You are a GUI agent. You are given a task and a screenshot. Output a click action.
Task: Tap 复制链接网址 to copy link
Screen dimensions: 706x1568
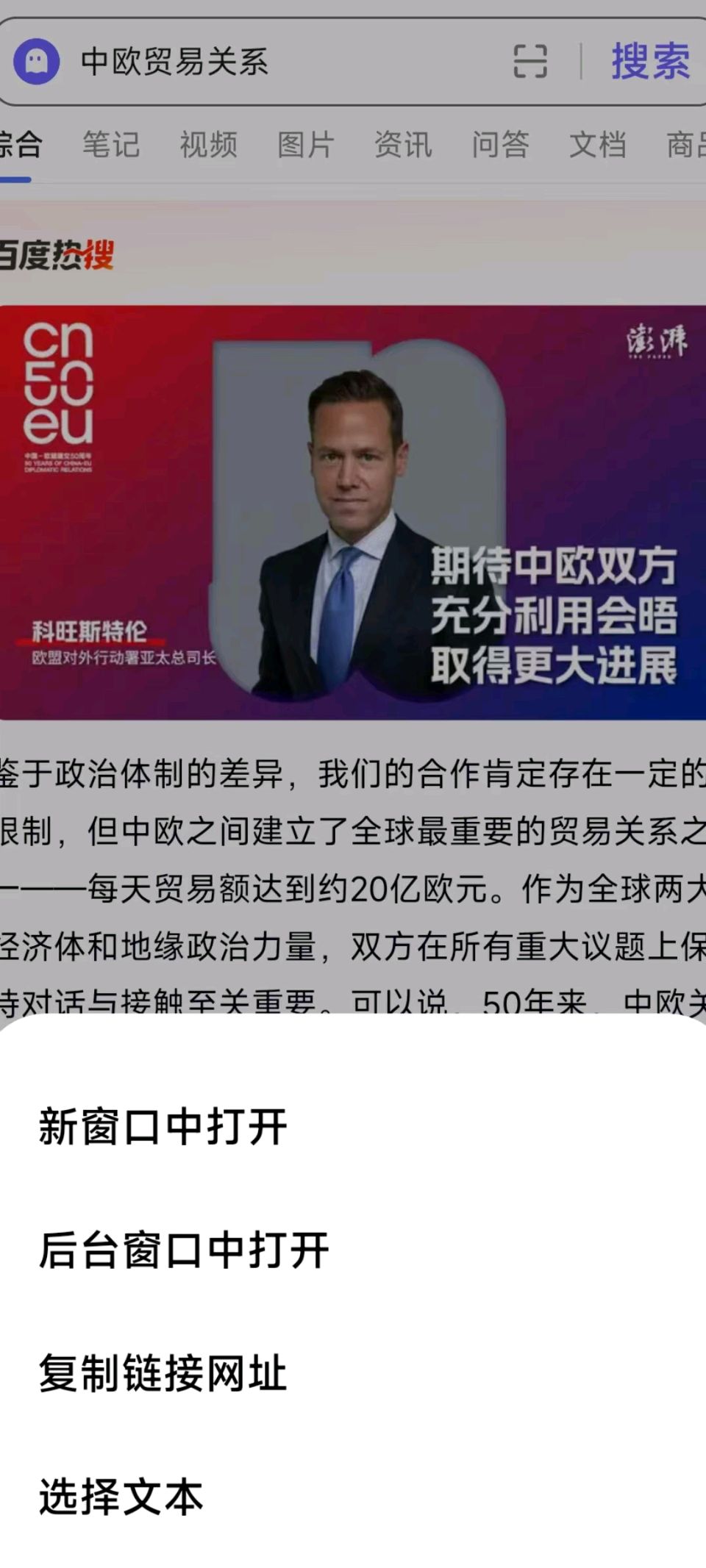click(x=163, y=1372)
